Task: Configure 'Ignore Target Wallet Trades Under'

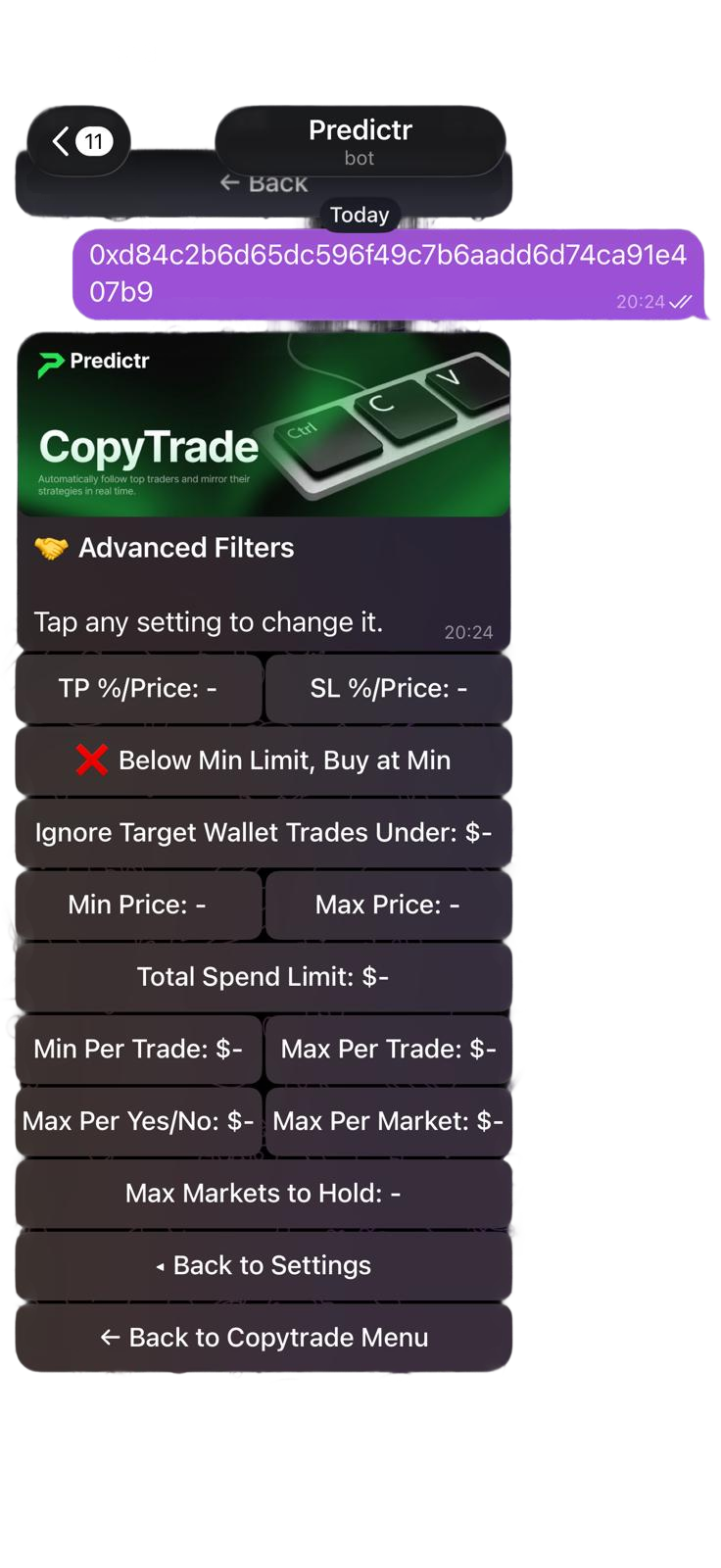Action: click(x=263, y=832)
